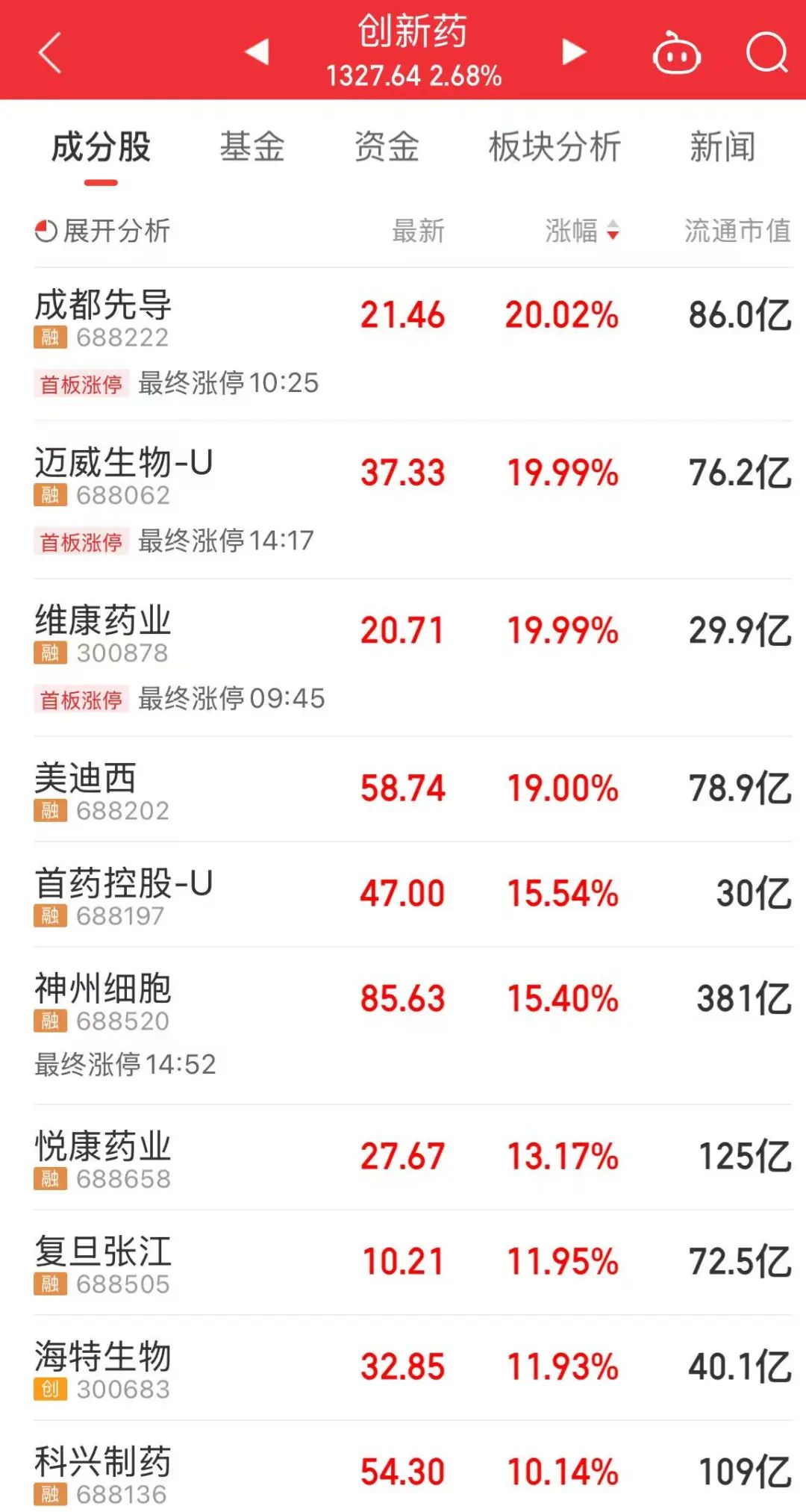Open the 板块分析 tab
The height and width of the screenshot is (1512, 806).
click(556, 147)
